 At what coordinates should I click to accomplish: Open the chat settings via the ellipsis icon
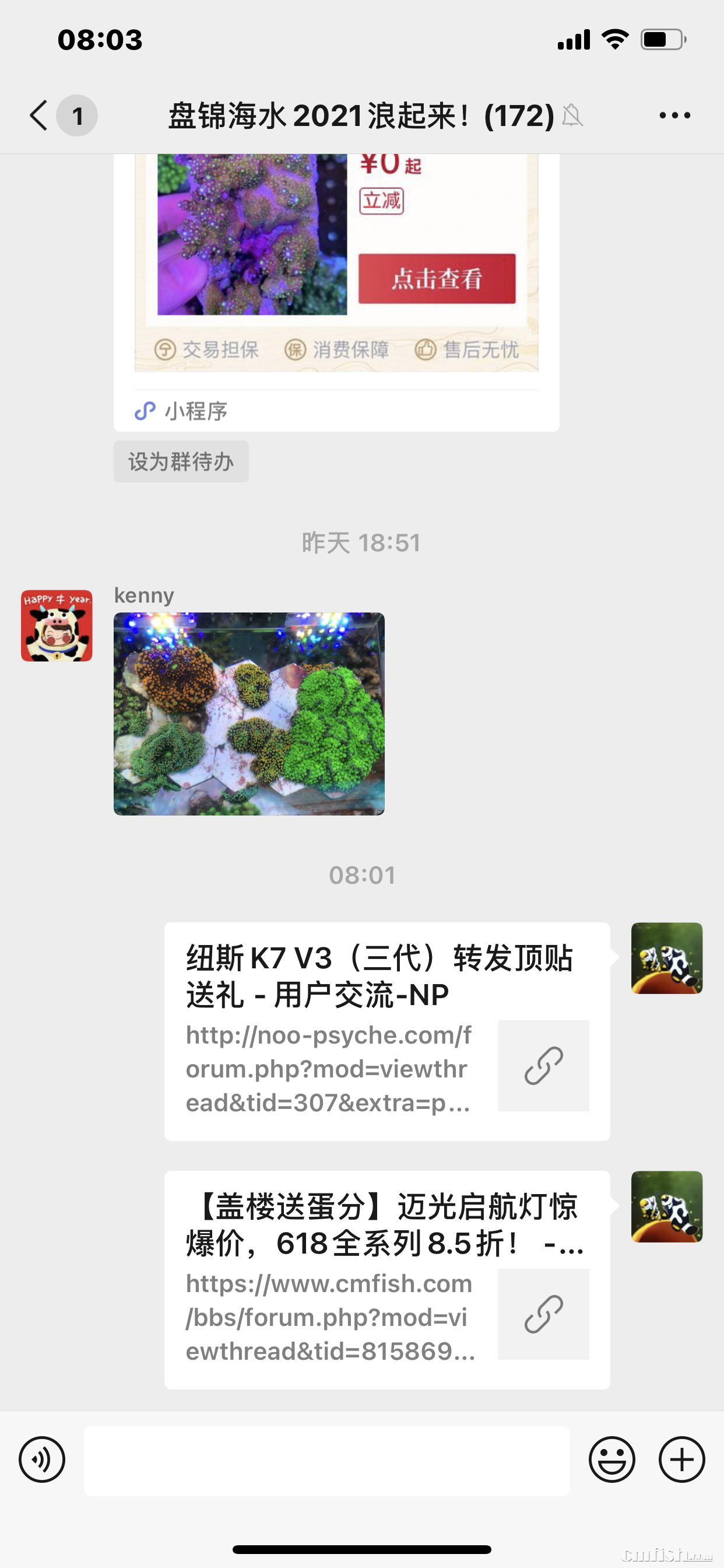click(x=676, y=114)
